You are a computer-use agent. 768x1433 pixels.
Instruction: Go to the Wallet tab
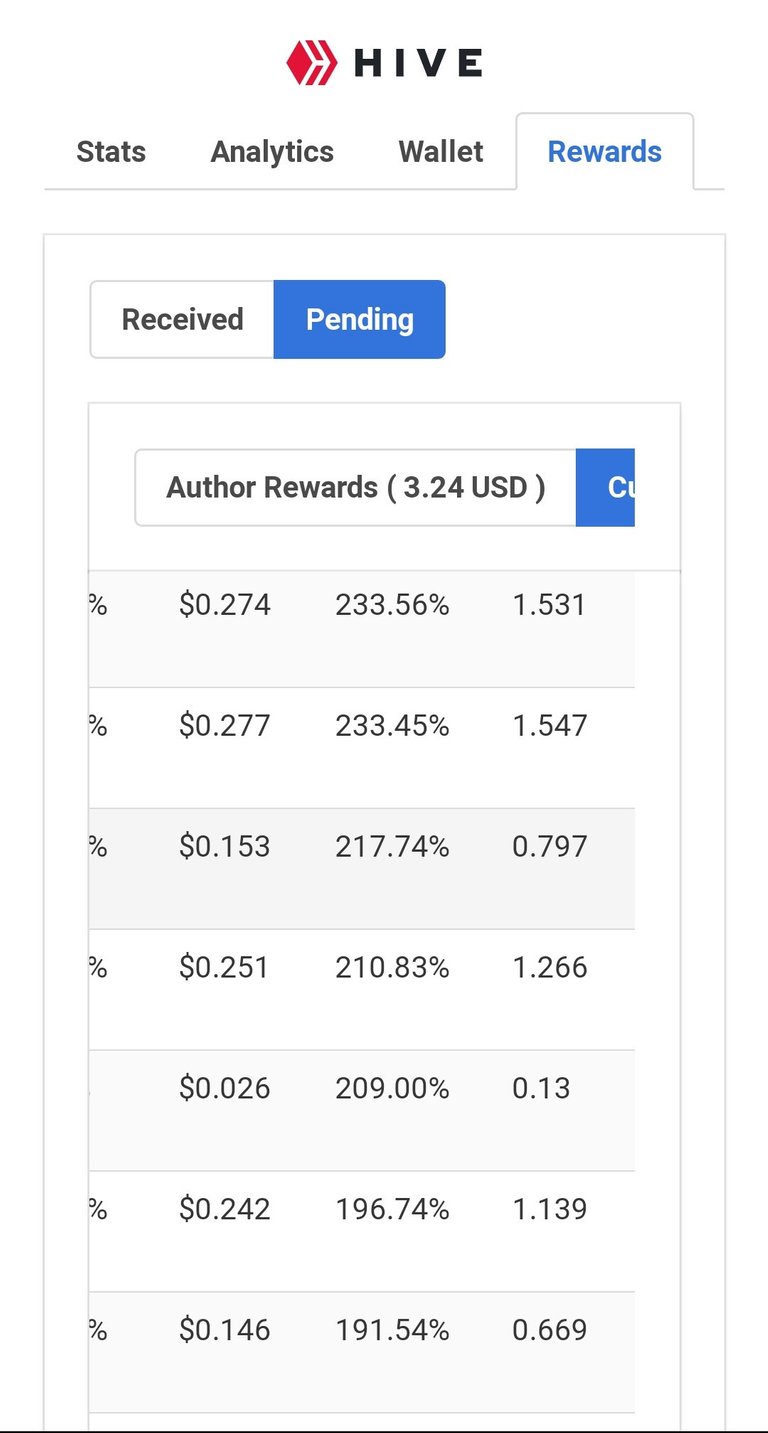441,152
